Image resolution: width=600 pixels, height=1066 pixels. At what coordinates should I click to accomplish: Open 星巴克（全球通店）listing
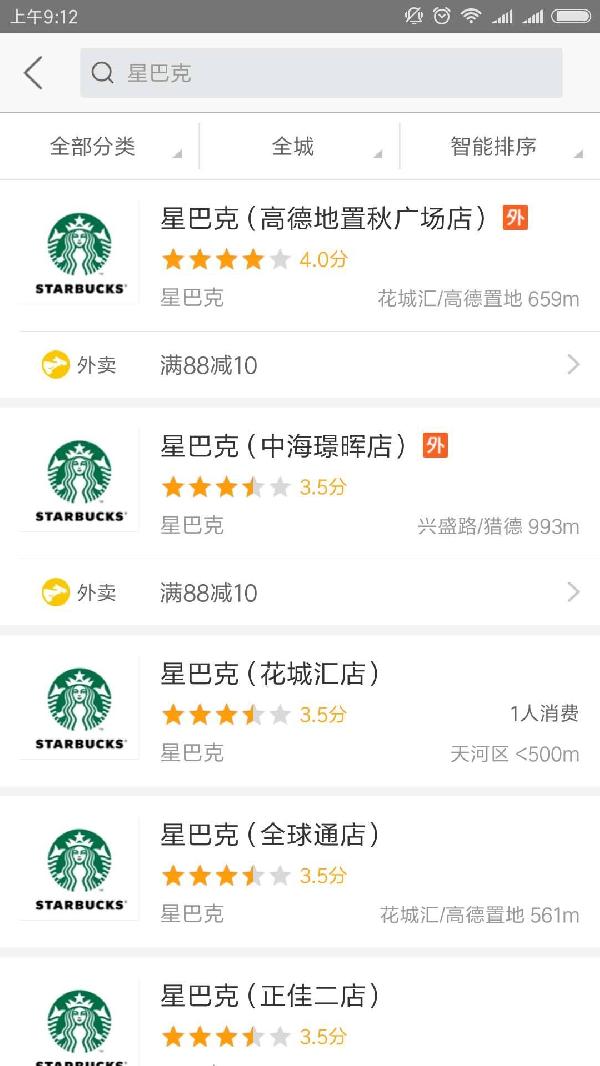point(300,872)
